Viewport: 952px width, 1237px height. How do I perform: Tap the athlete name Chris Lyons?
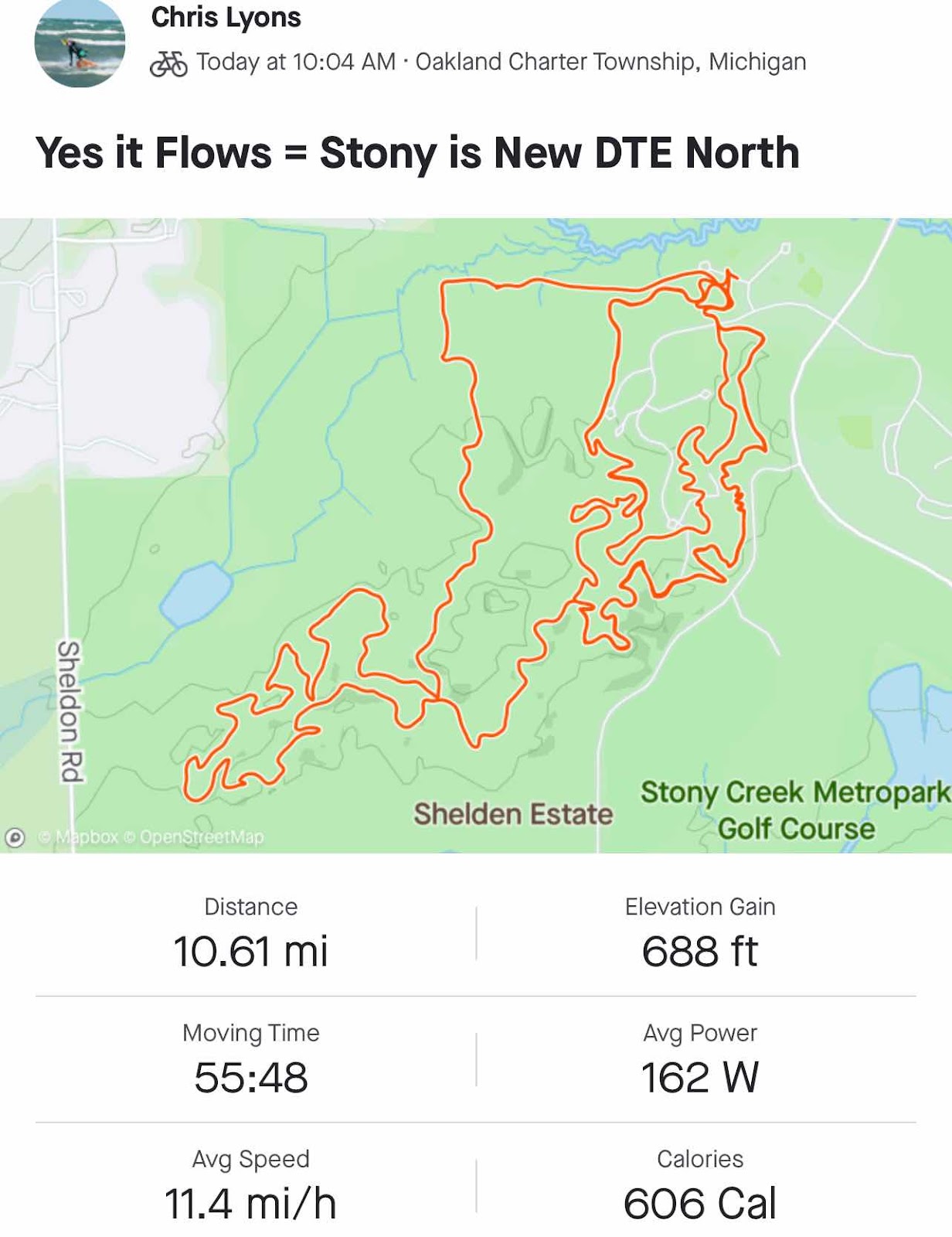point(226,17)
